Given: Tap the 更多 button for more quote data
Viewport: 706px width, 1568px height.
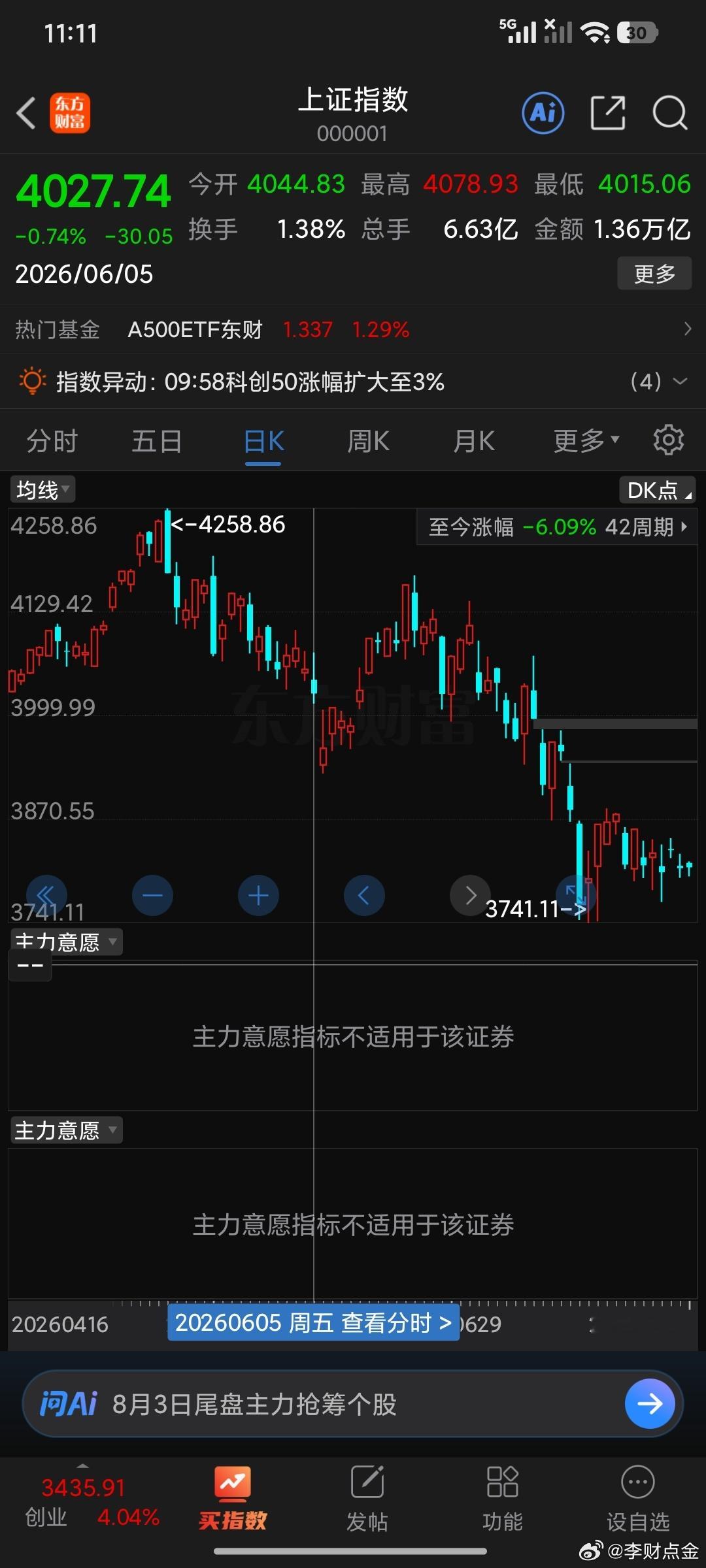Looking at the screenshot, I should [x=654, y=273].
